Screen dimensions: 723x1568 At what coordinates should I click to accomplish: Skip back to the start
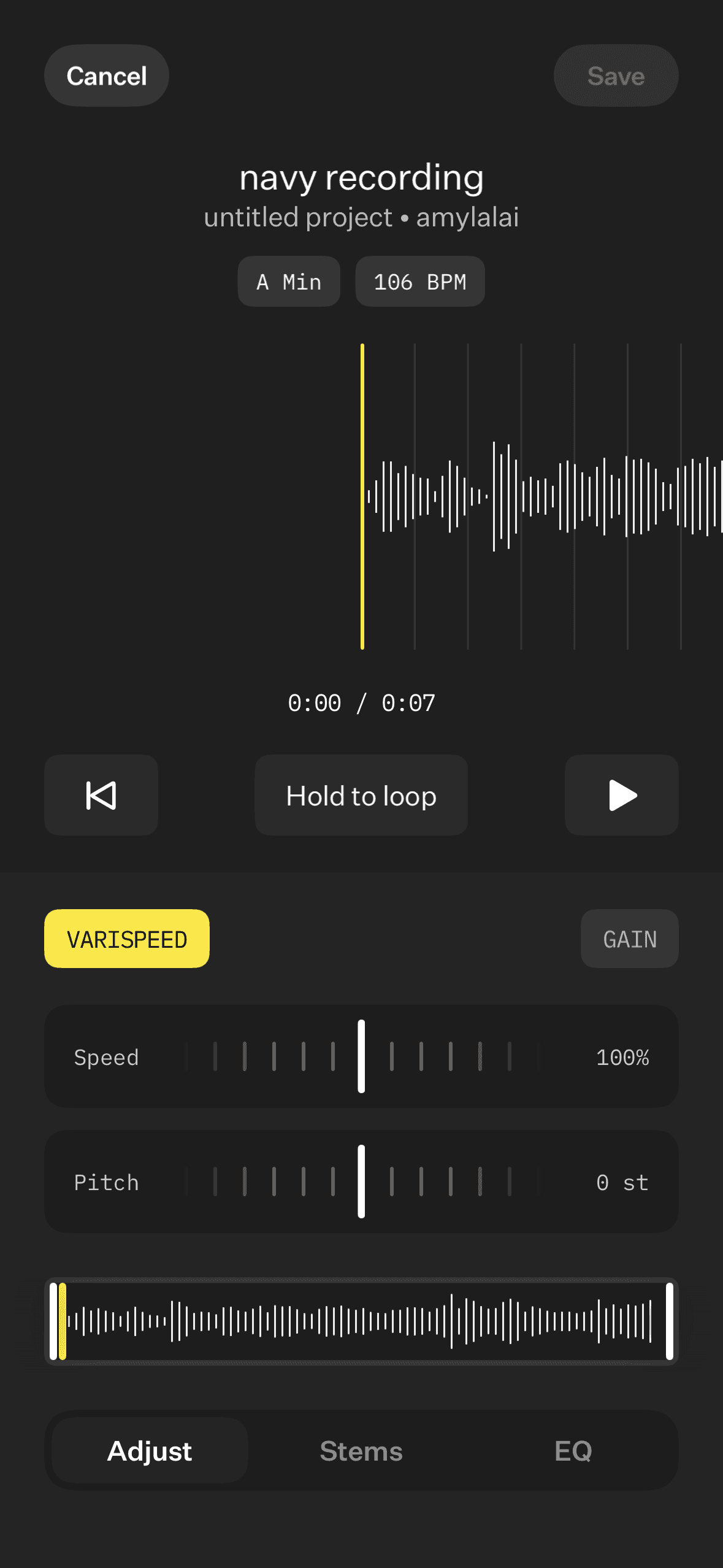101,795
